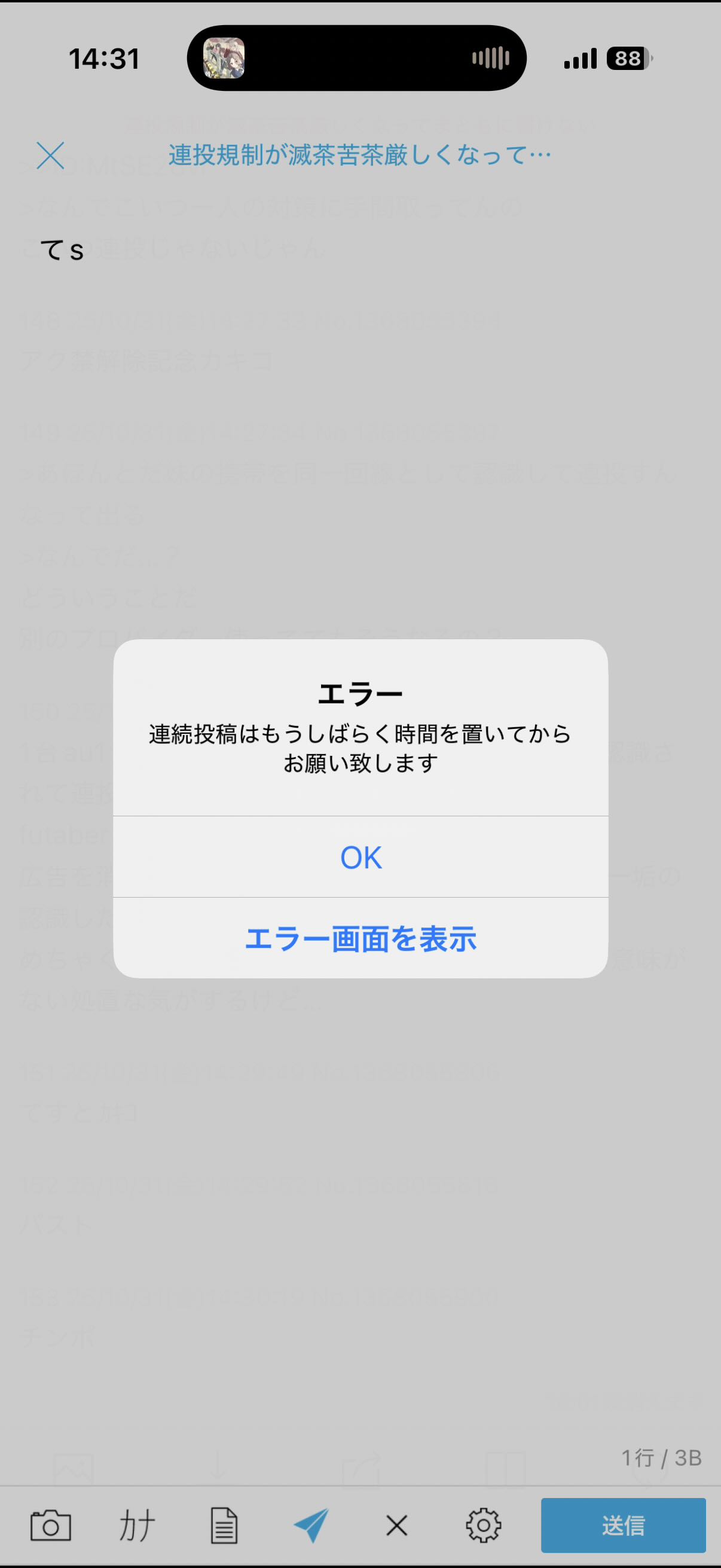
Task: Open the camera to attach a photo
Action: (x=50, y=1526)
